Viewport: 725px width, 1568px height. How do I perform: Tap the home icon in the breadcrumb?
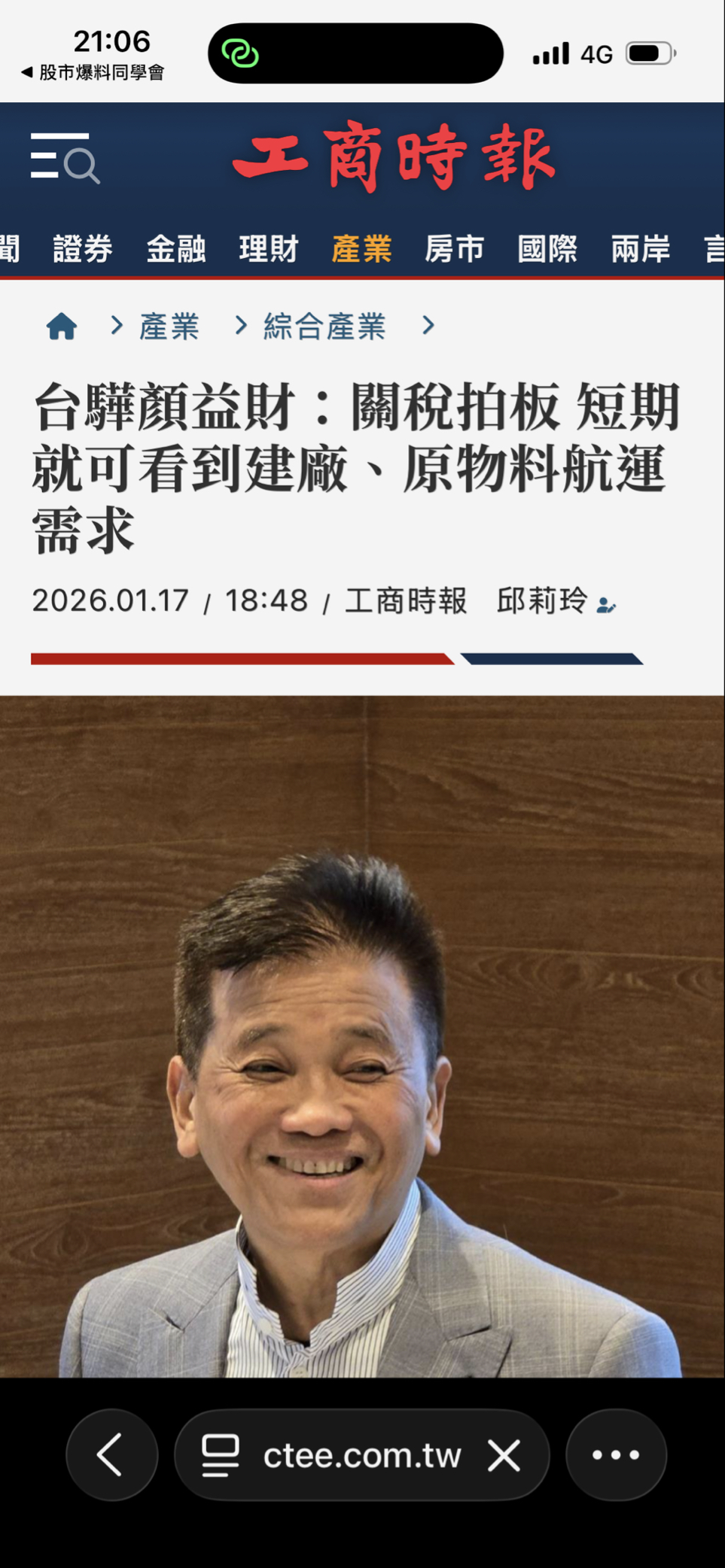click(x=62, y=325)
